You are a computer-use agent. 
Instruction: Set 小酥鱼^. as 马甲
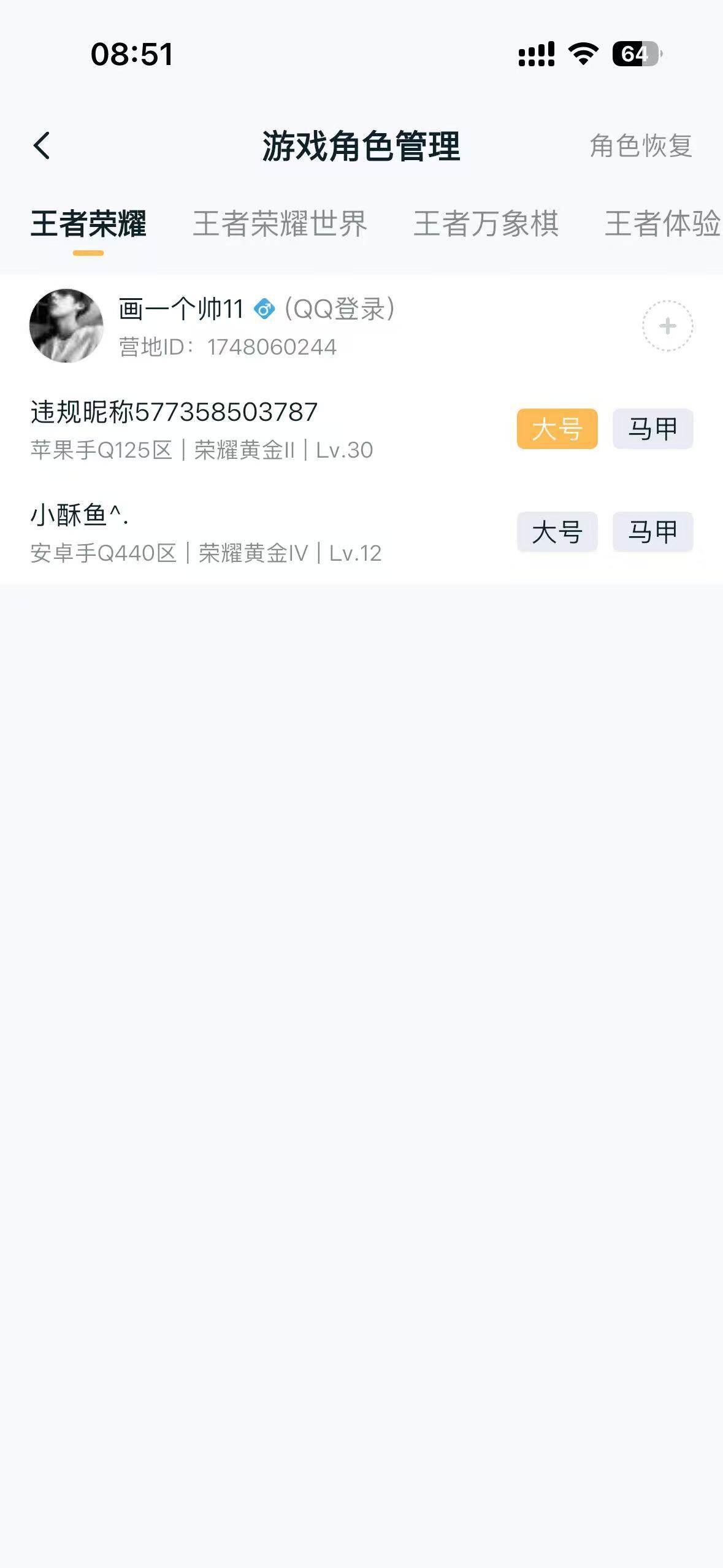[652, 532]
